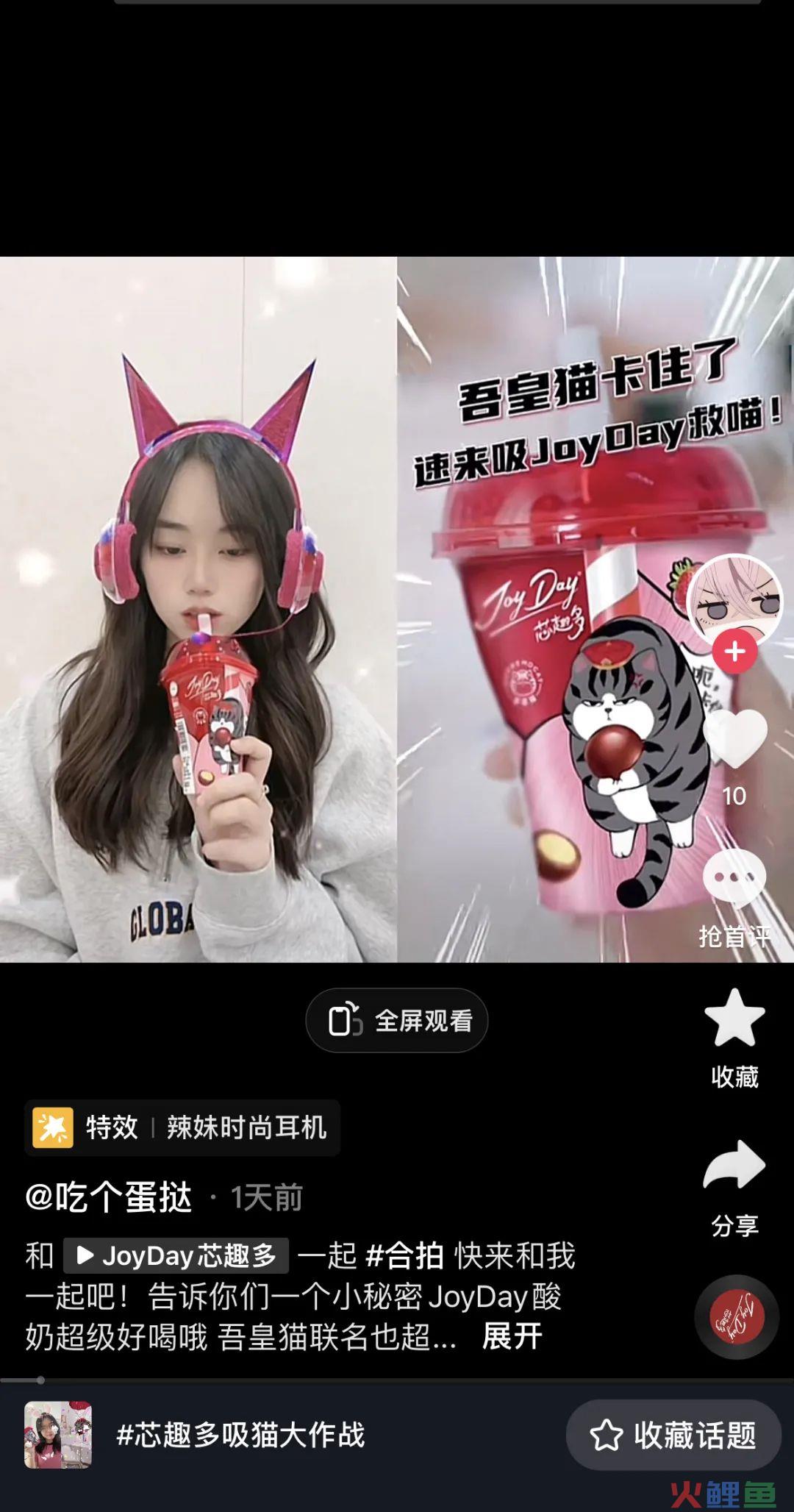Open the spinning JoyDay sound disc
794x1512 pixels.
(x=736, y=1316)
